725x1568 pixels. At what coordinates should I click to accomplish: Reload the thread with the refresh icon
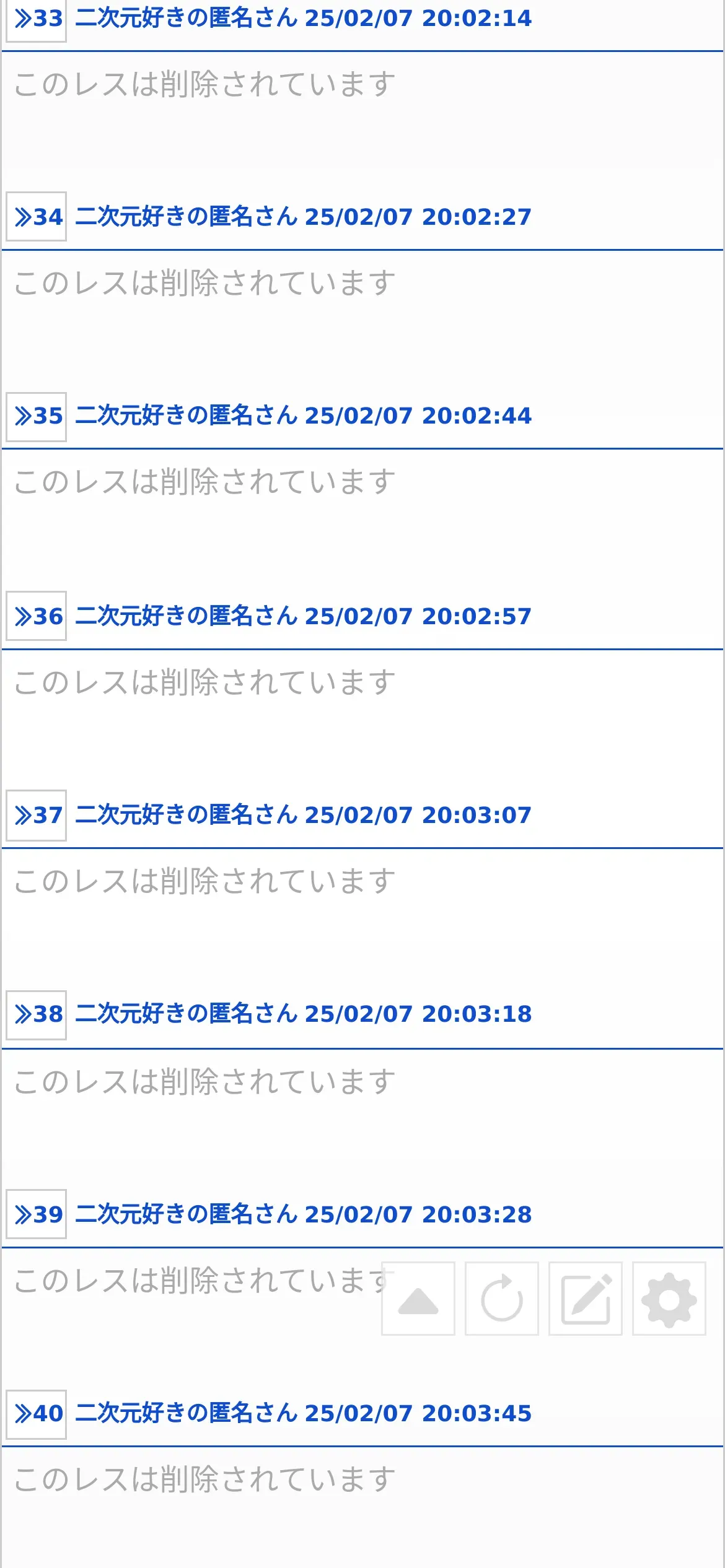click(502, 1299)
